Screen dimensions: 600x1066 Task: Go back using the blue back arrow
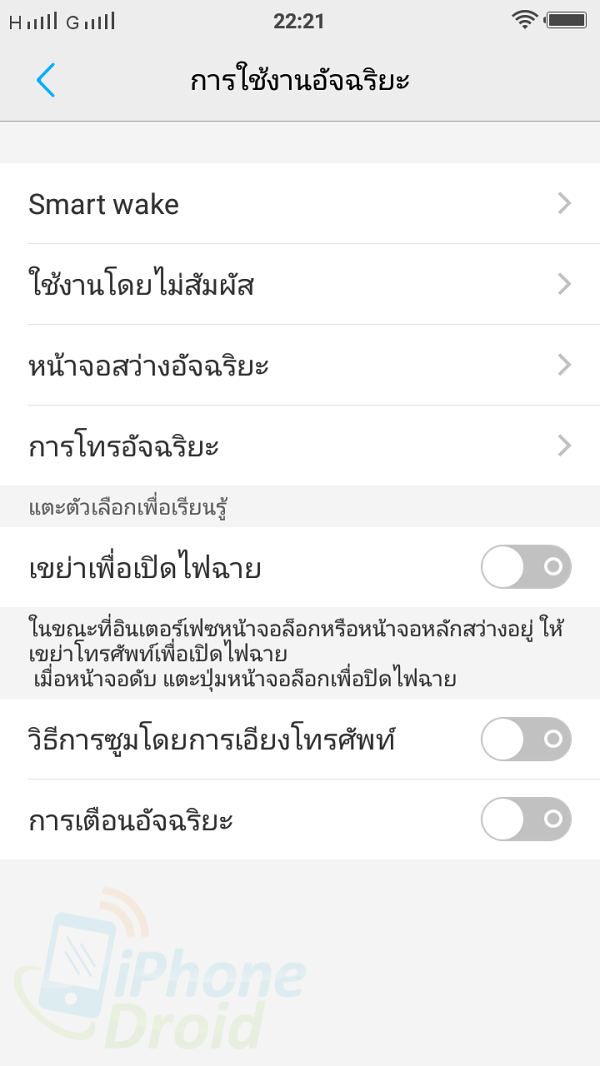pos(46,80)
